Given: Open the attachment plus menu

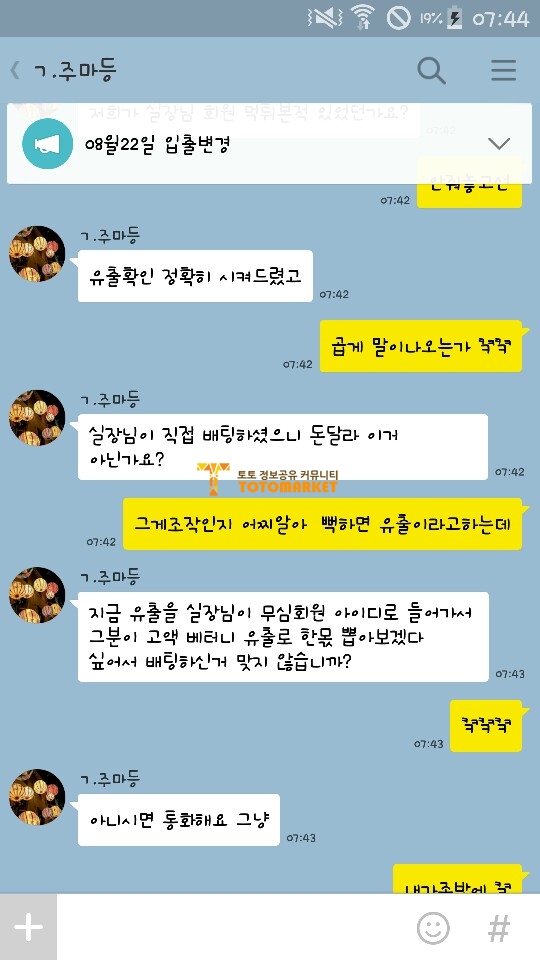Looking at the screenshot, I should click(x=28, y=927).
